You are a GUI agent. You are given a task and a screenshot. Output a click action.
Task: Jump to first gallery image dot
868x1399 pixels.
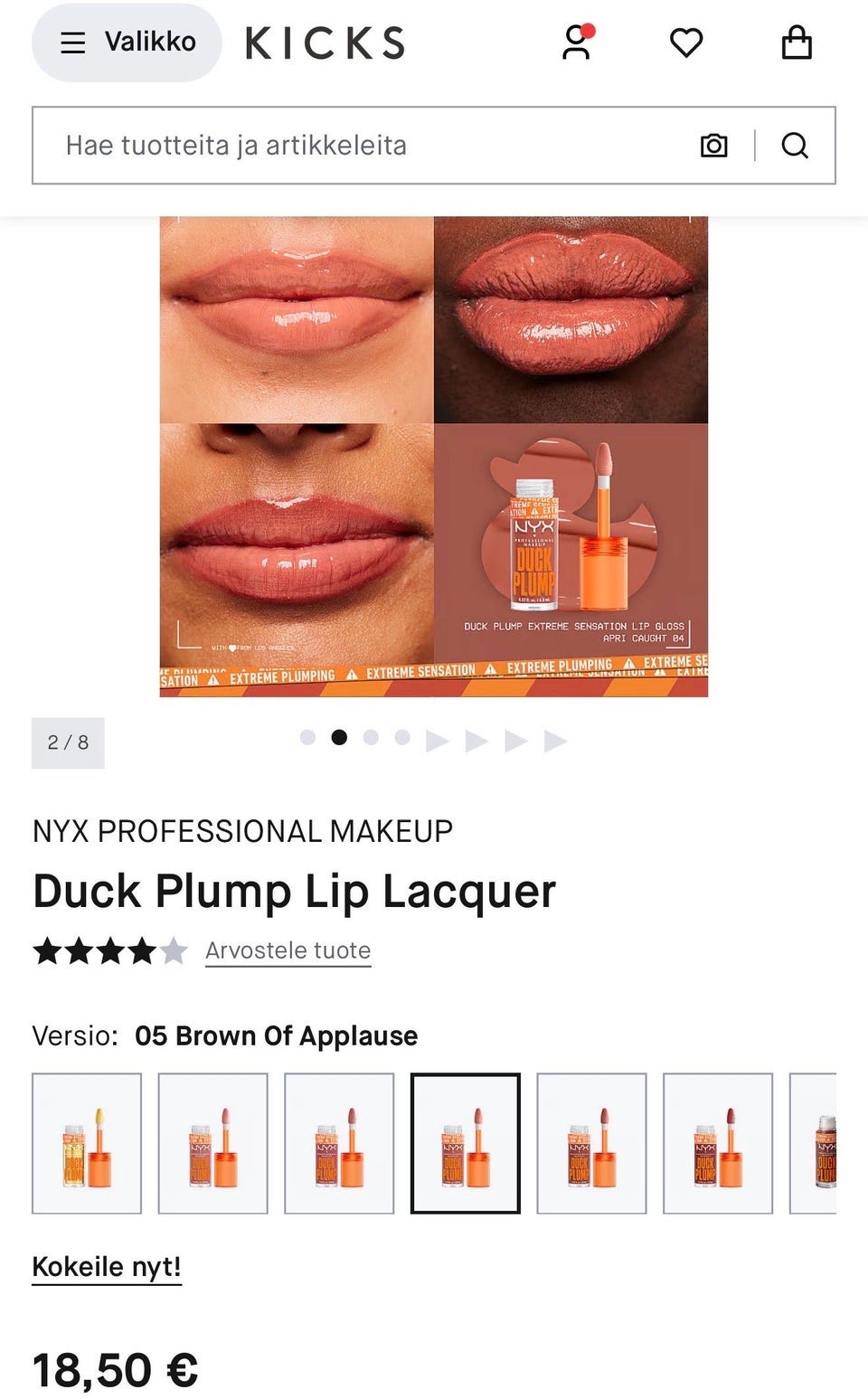click(x=307, y=737)
